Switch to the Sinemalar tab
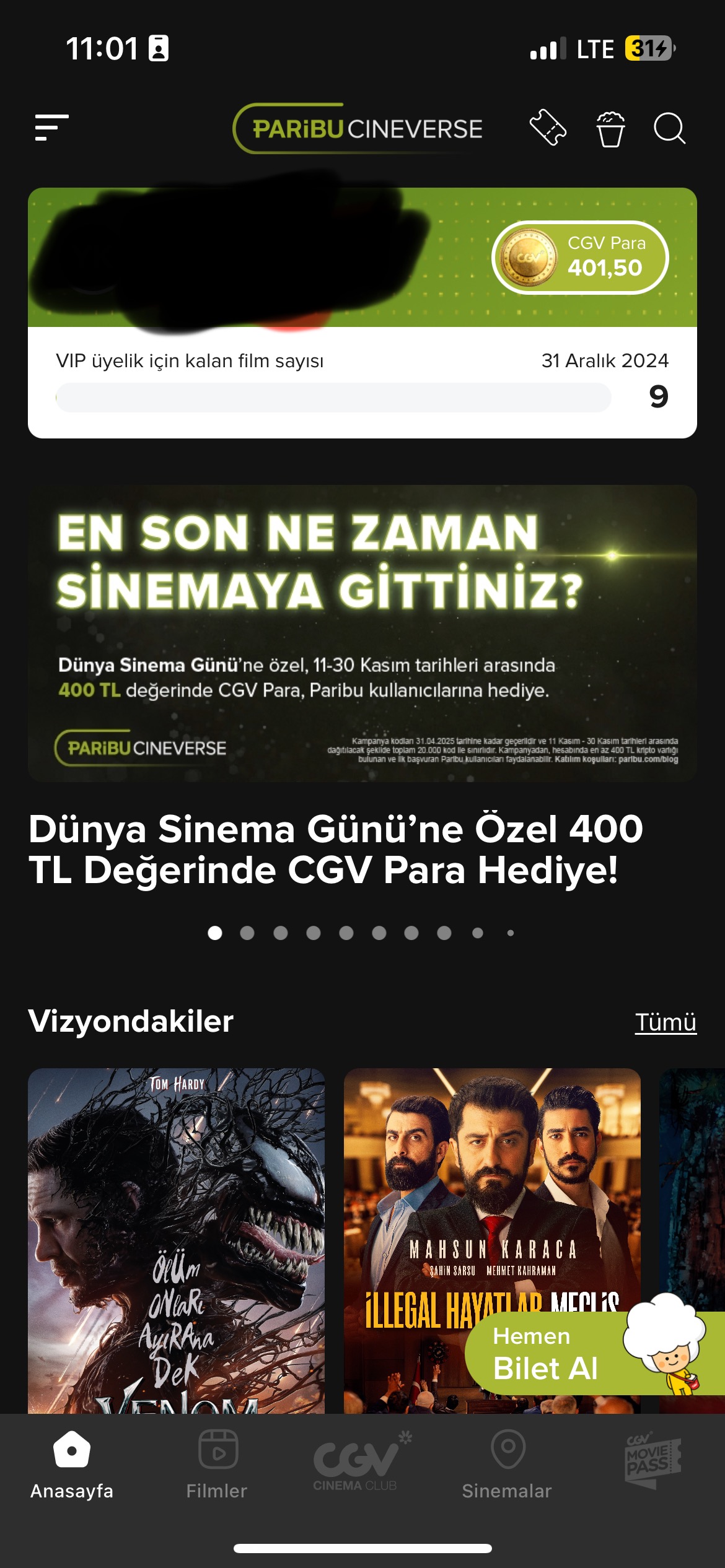The height and width of the screenshot is (1568, 725). click(507, 1464)
